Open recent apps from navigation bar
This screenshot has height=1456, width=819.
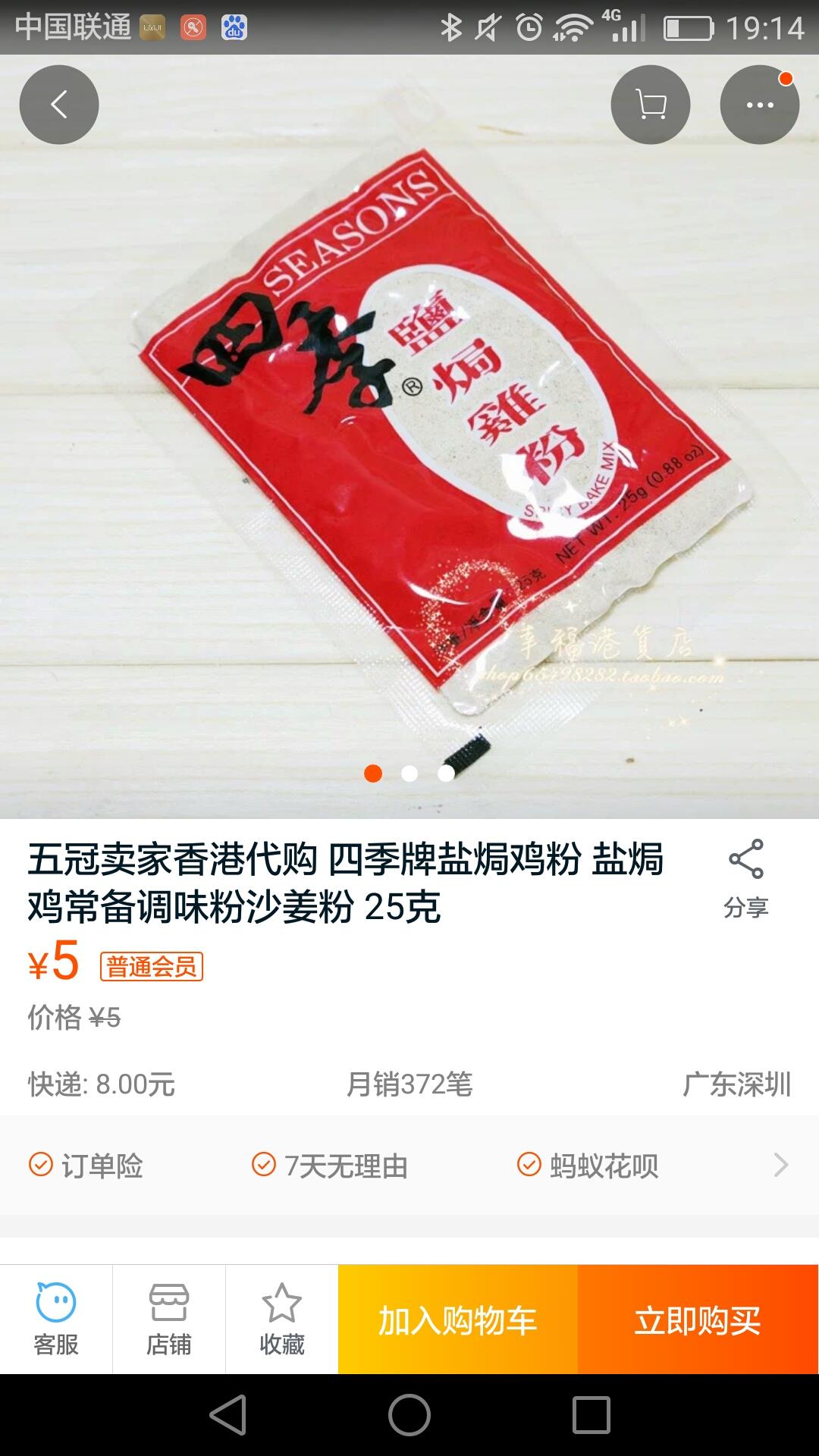591,1415
